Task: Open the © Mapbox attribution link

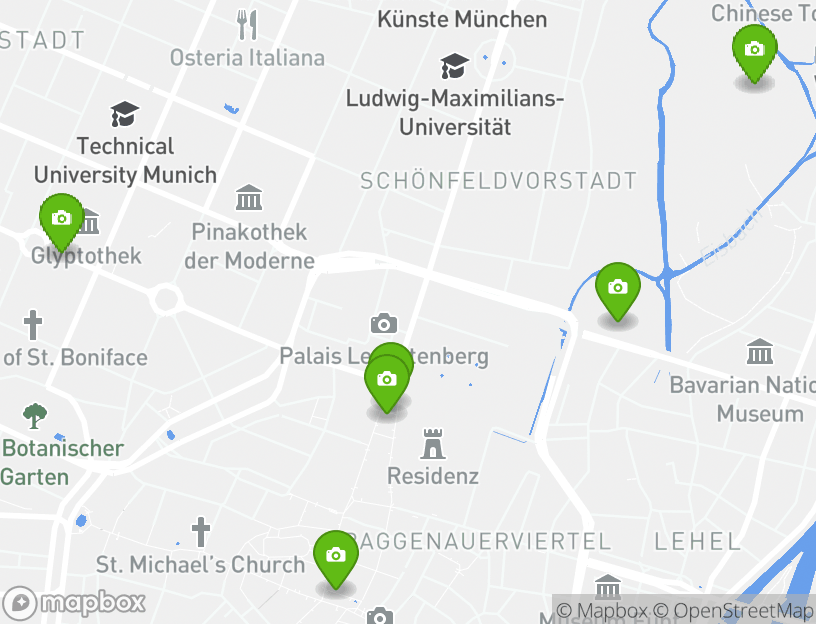Action: tap(603, 610)
